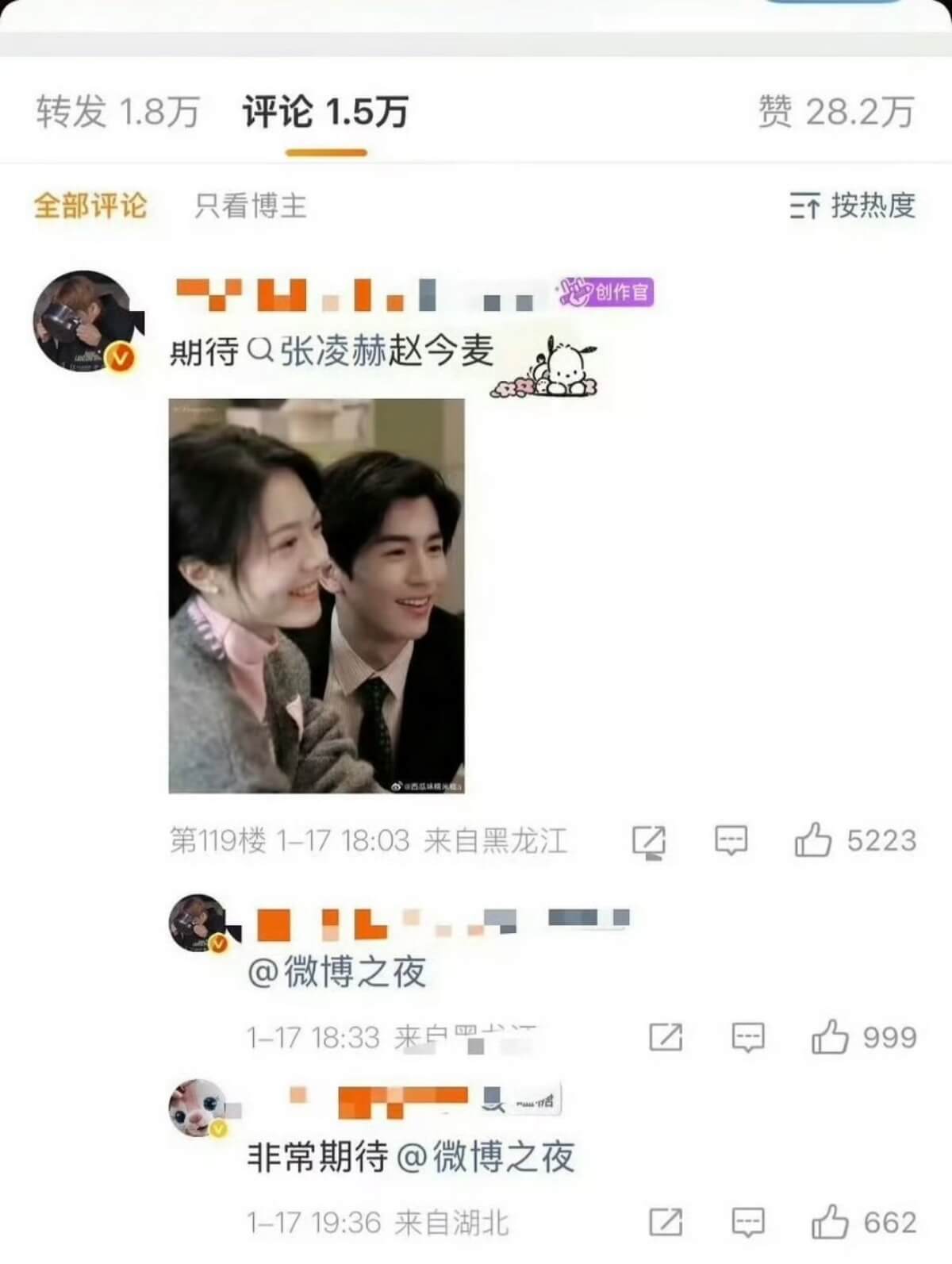Open the @微博之夜 mention in 非常期待 reply
This screenshot has width=952, height=1264.
coord(485,1158)
